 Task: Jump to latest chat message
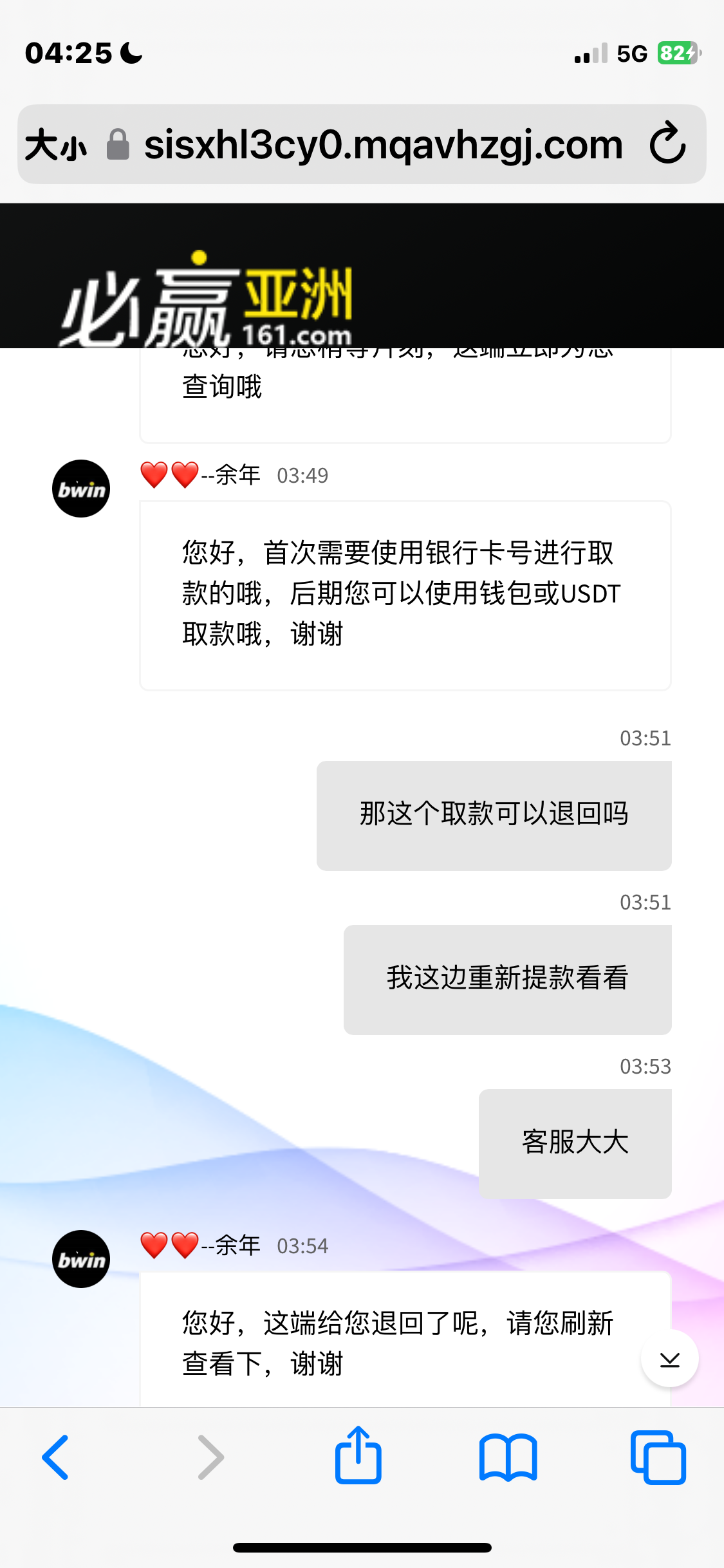click(669, 1359)
